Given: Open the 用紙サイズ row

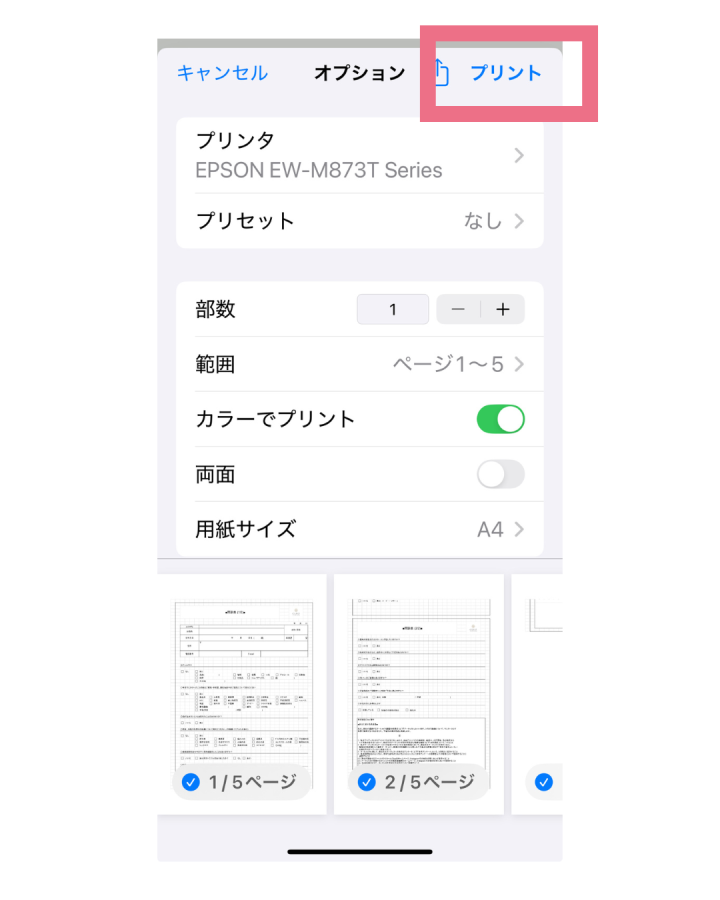Looking at the screenshot, I should (x=360, y=529).
